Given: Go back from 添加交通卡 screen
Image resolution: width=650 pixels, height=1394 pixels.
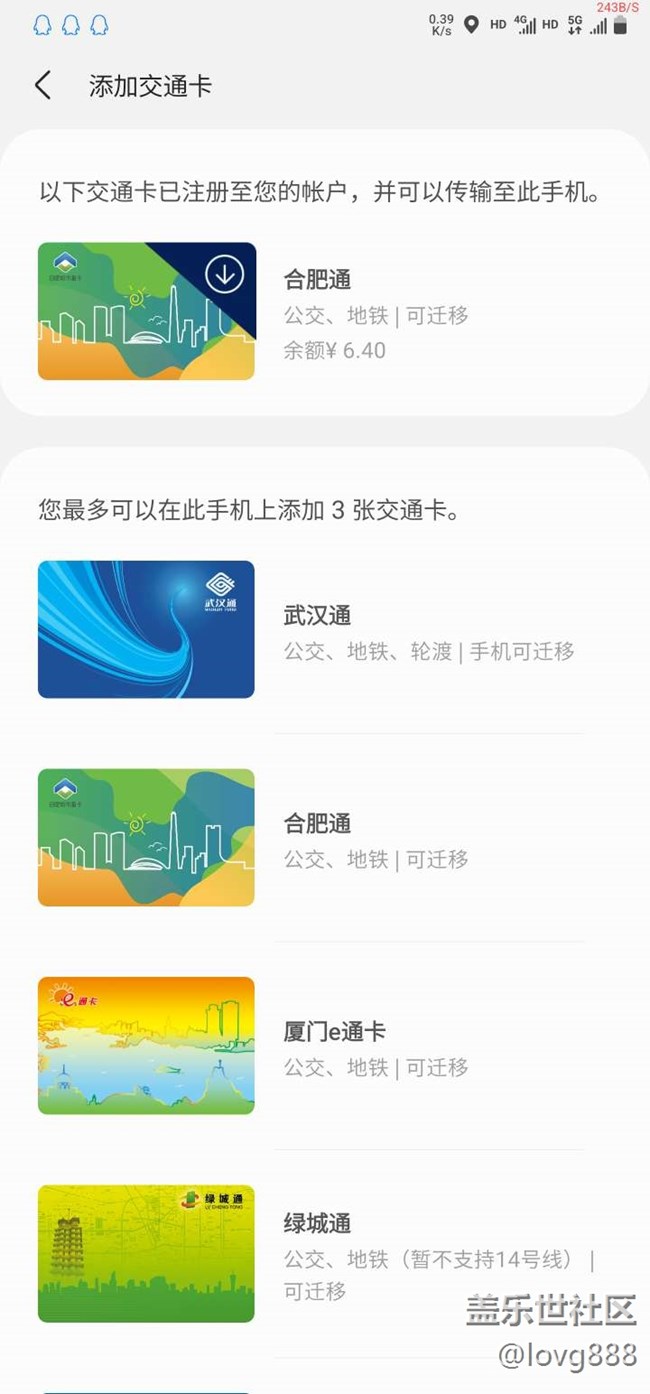Looking at the screenshot, I should coord(42,86).
